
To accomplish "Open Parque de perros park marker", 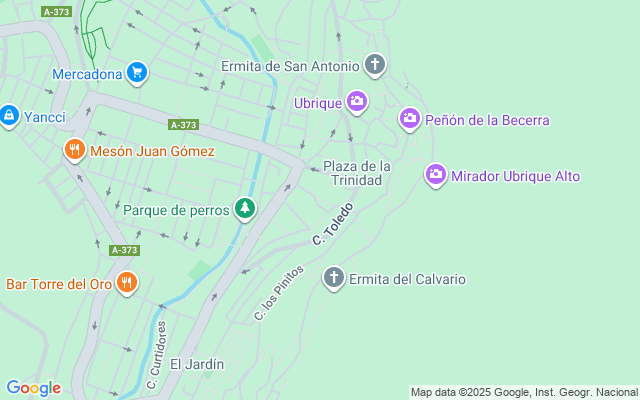I will (245, 209).
